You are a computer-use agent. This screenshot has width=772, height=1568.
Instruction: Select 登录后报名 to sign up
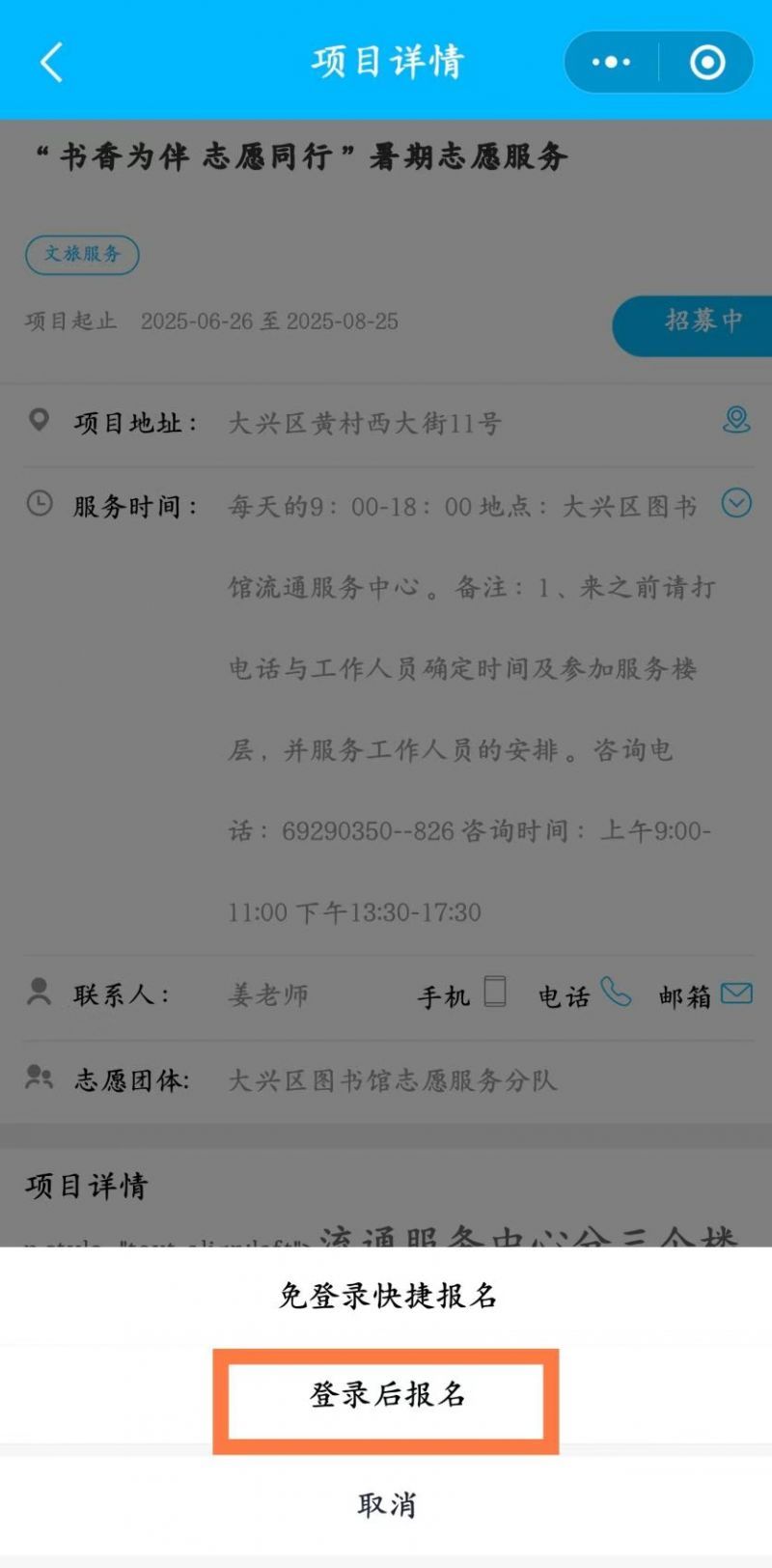[x=386, y=1395]
